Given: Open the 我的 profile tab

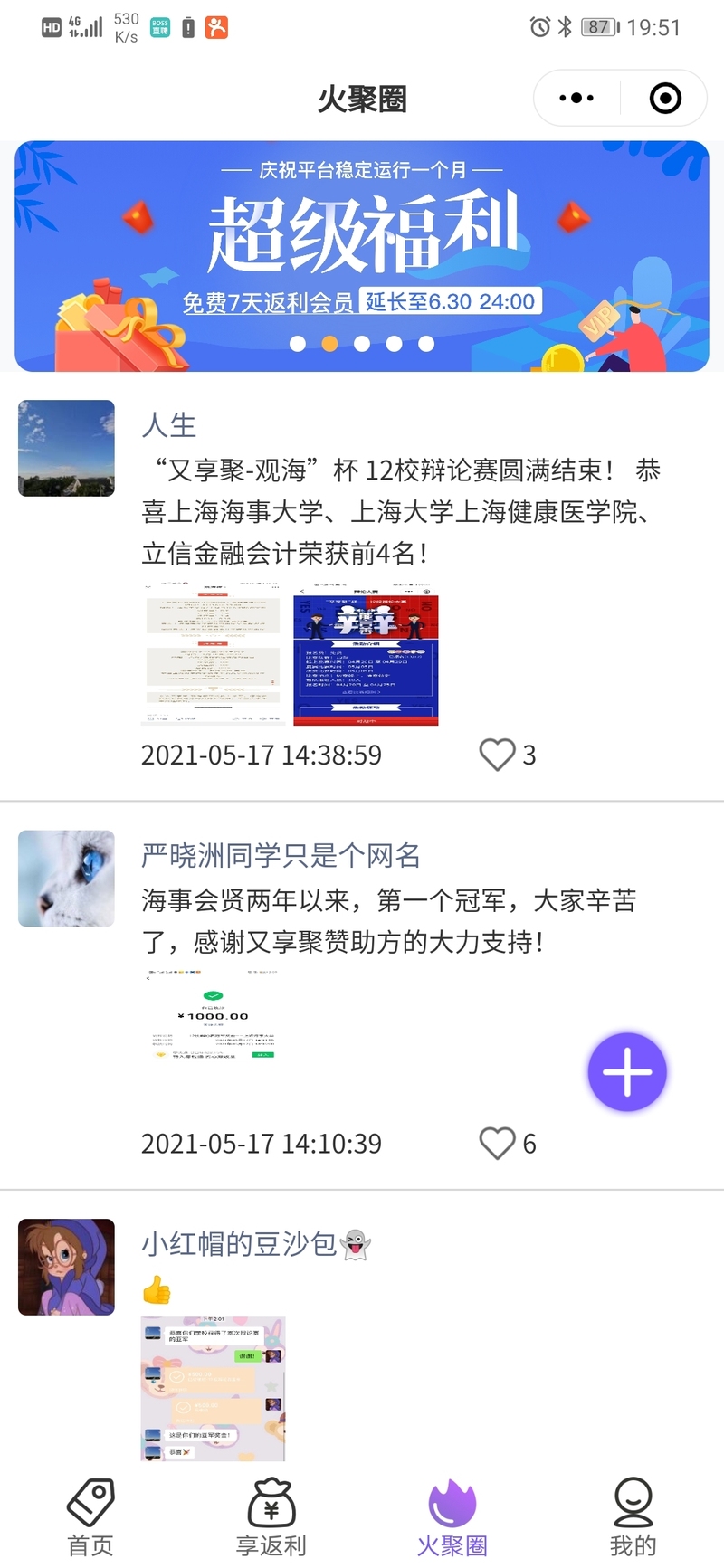Looking at the screenshot, I should coord(633,1517).
